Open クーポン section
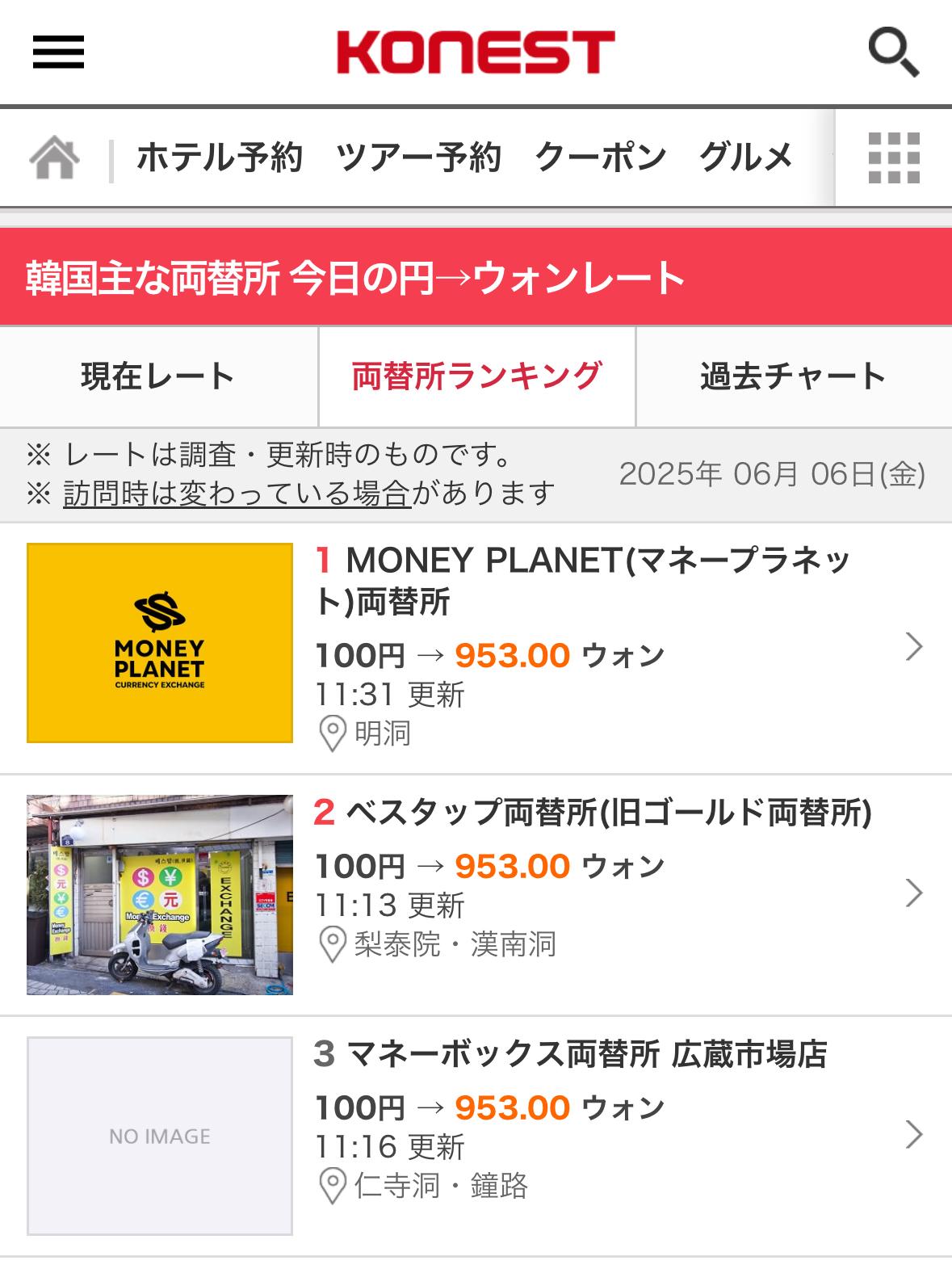Viewport: 952px width, 1269px height. coord(600,158)
